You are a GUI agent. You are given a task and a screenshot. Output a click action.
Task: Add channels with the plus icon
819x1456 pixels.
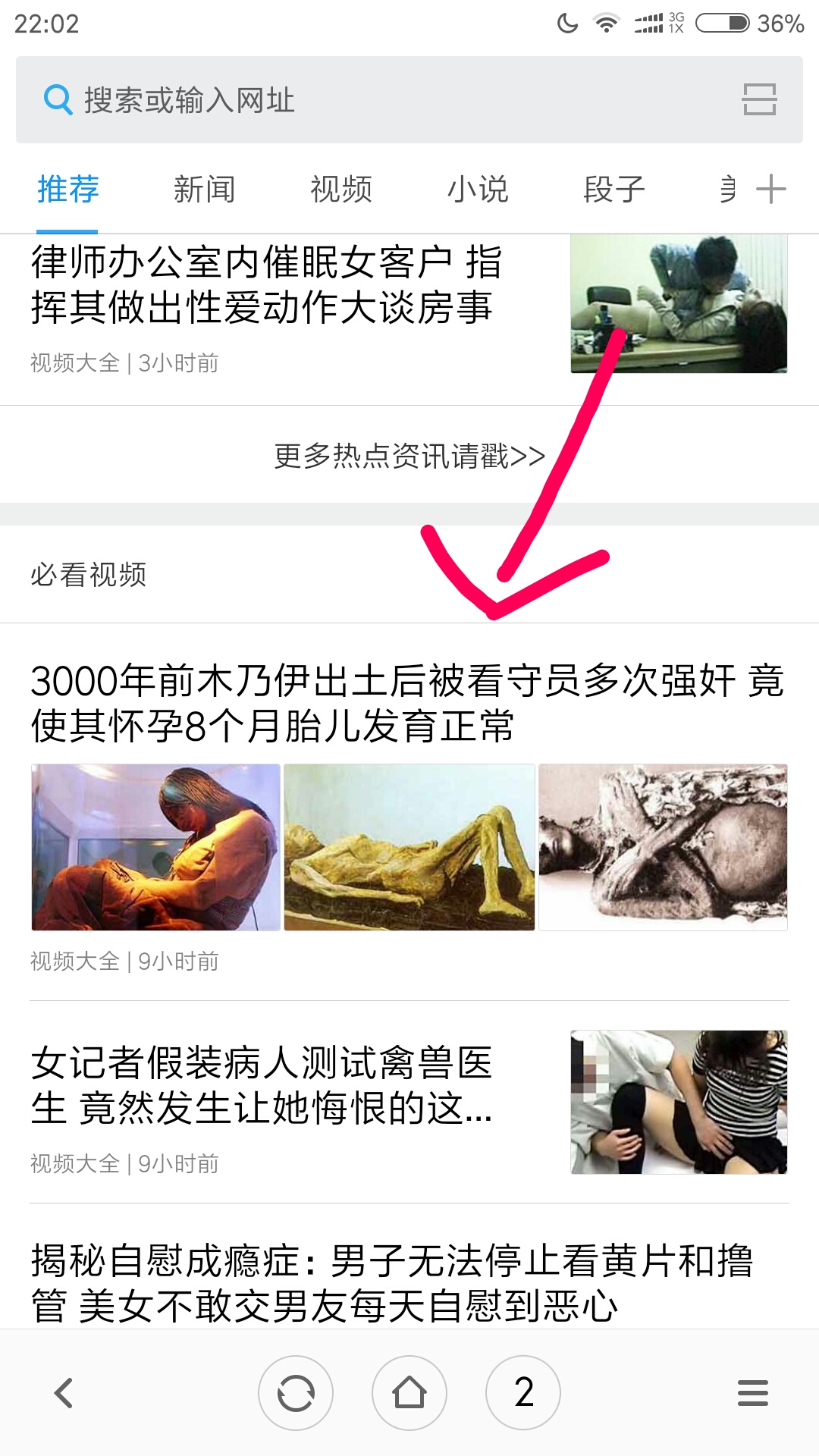point(771,190)
